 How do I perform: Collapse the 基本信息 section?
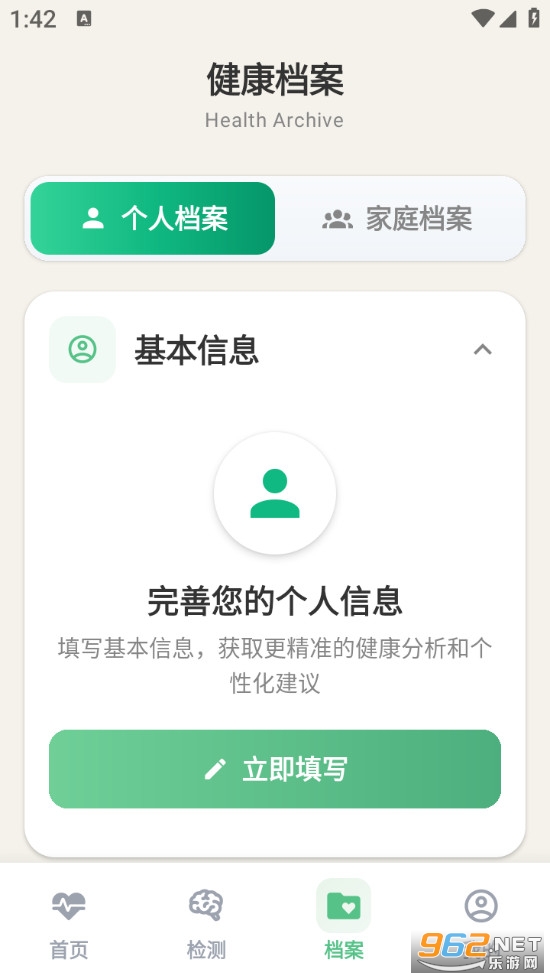(482, 349)
